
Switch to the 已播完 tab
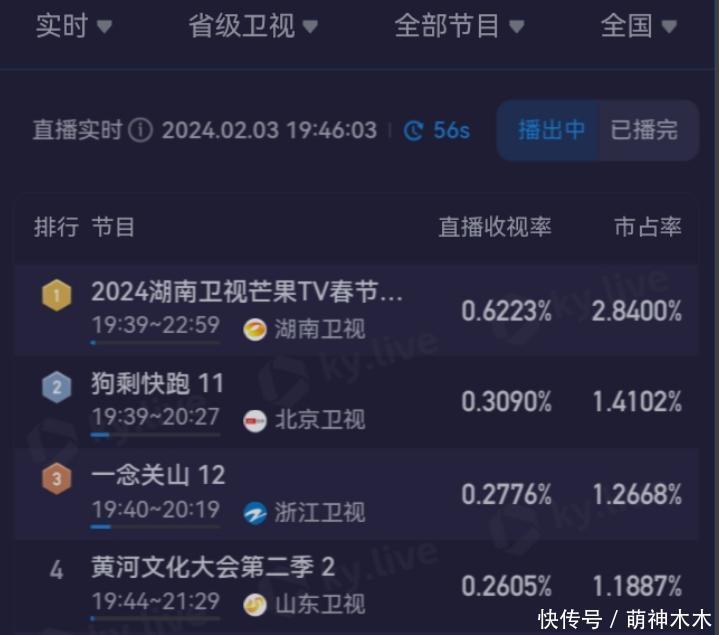click(x=644, y=130)
